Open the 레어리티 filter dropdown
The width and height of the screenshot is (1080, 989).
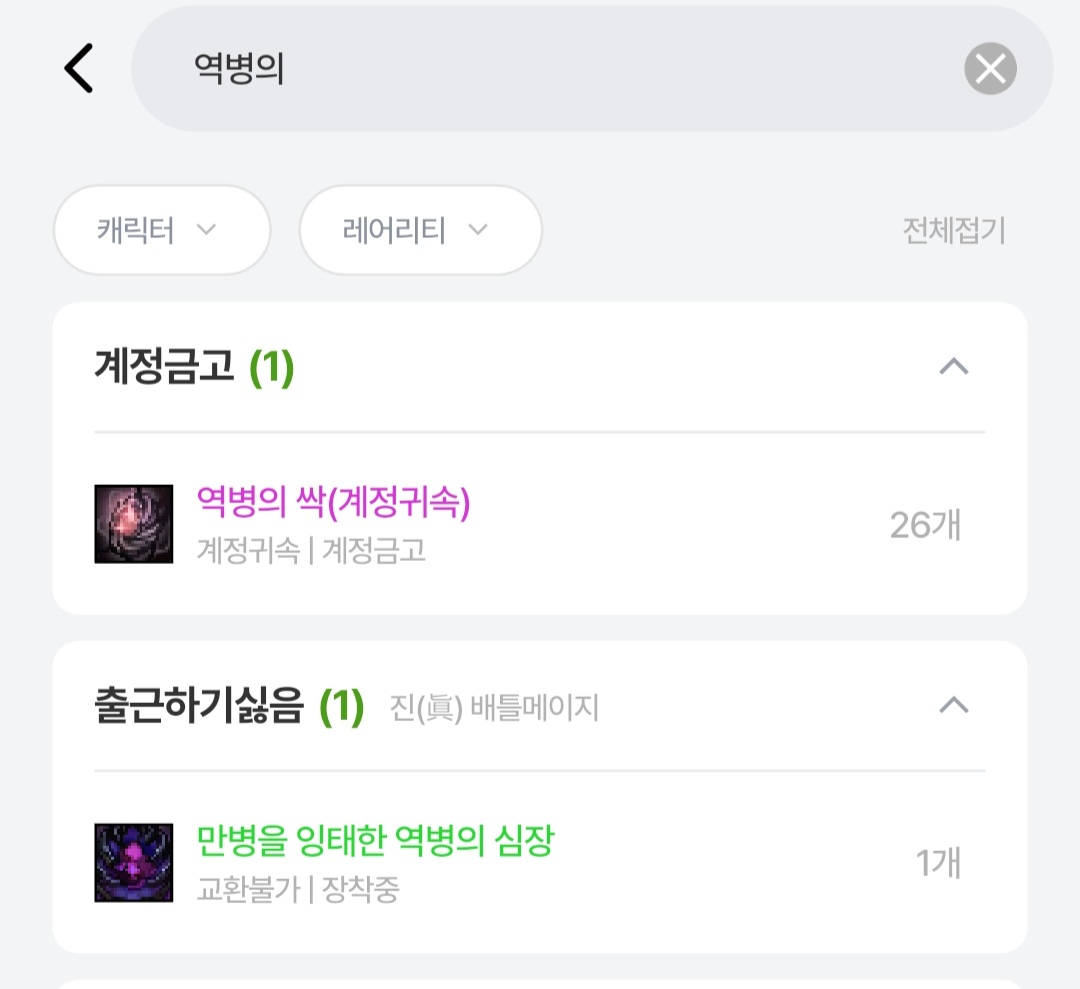pos(420,230)
